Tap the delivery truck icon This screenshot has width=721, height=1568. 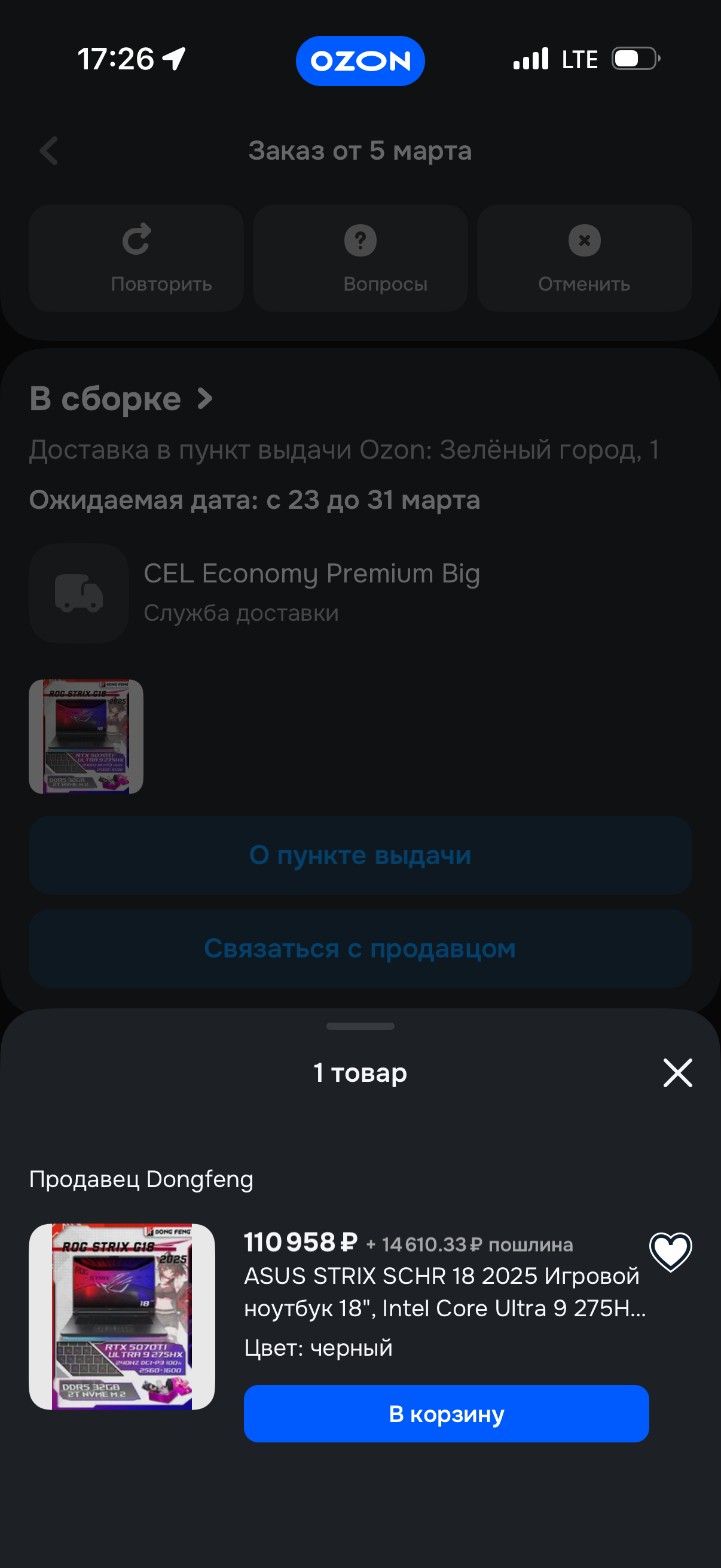pos(78,593)
